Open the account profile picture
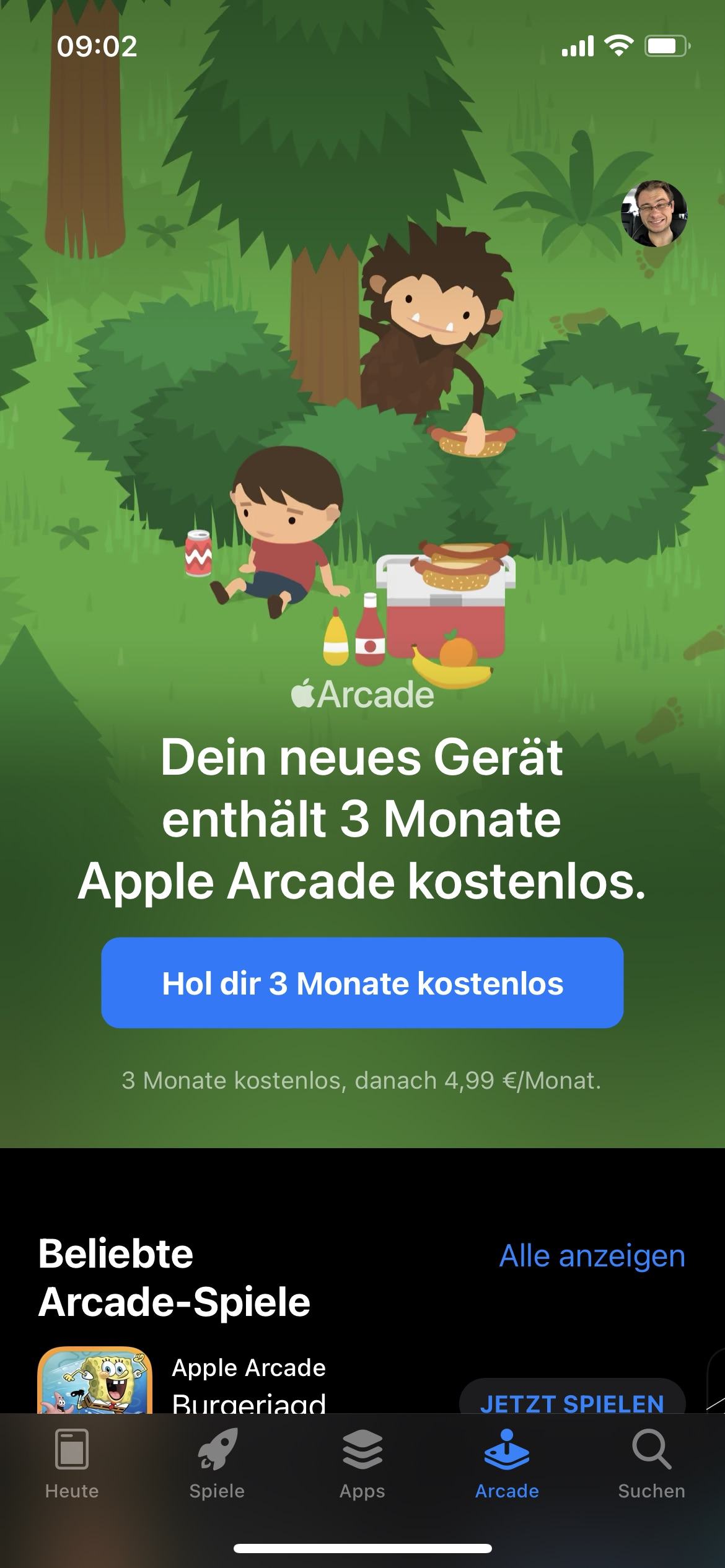The width and height of the screenshot is (725, 1568). point(654,214)
